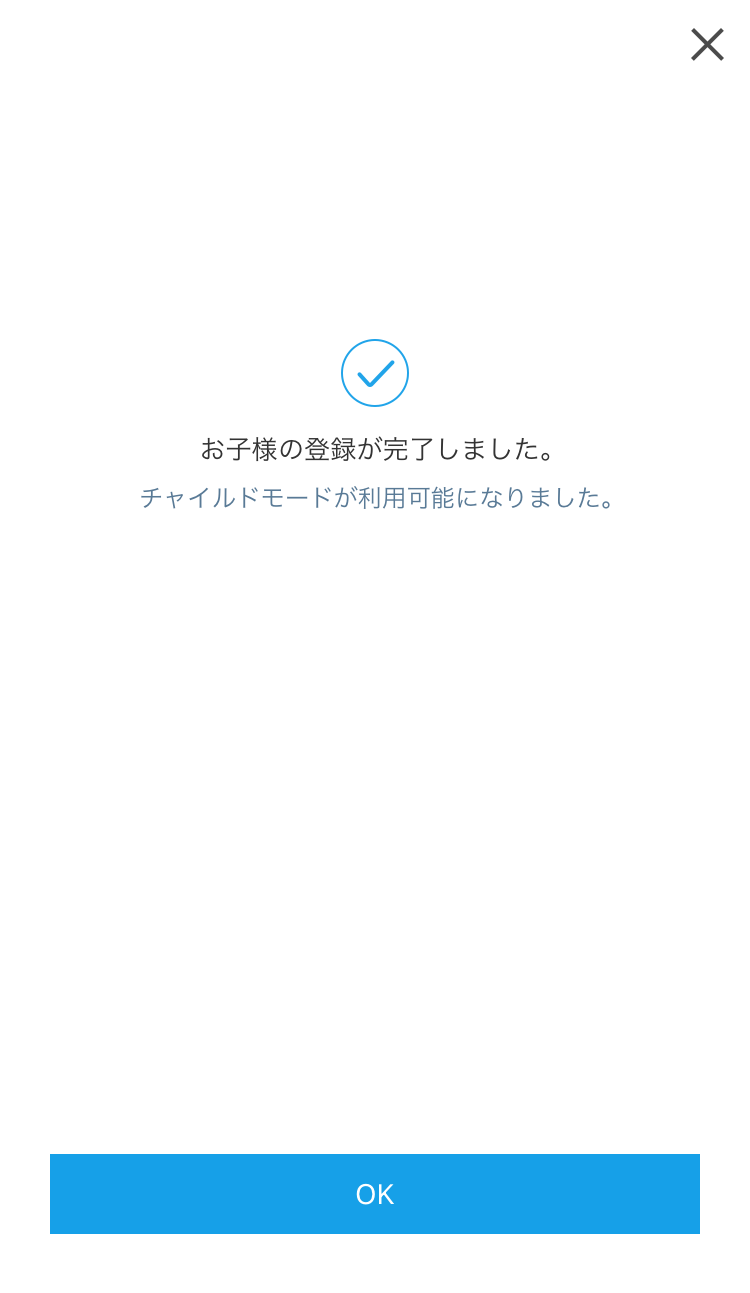The image size is (750, 1293).
Task: Close the registration complete screen
Action: (707, 44)
